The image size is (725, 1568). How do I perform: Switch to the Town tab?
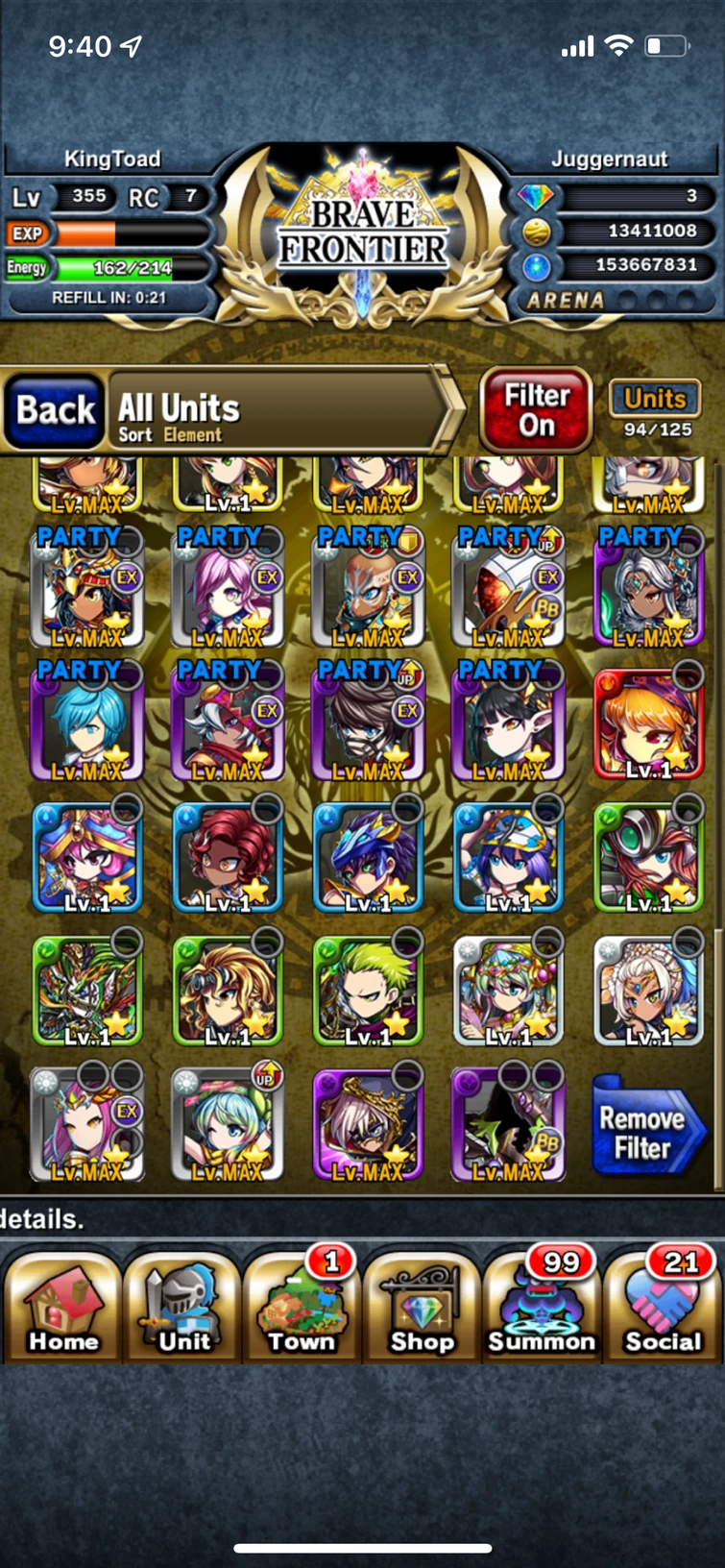[x=302, y=1307]
